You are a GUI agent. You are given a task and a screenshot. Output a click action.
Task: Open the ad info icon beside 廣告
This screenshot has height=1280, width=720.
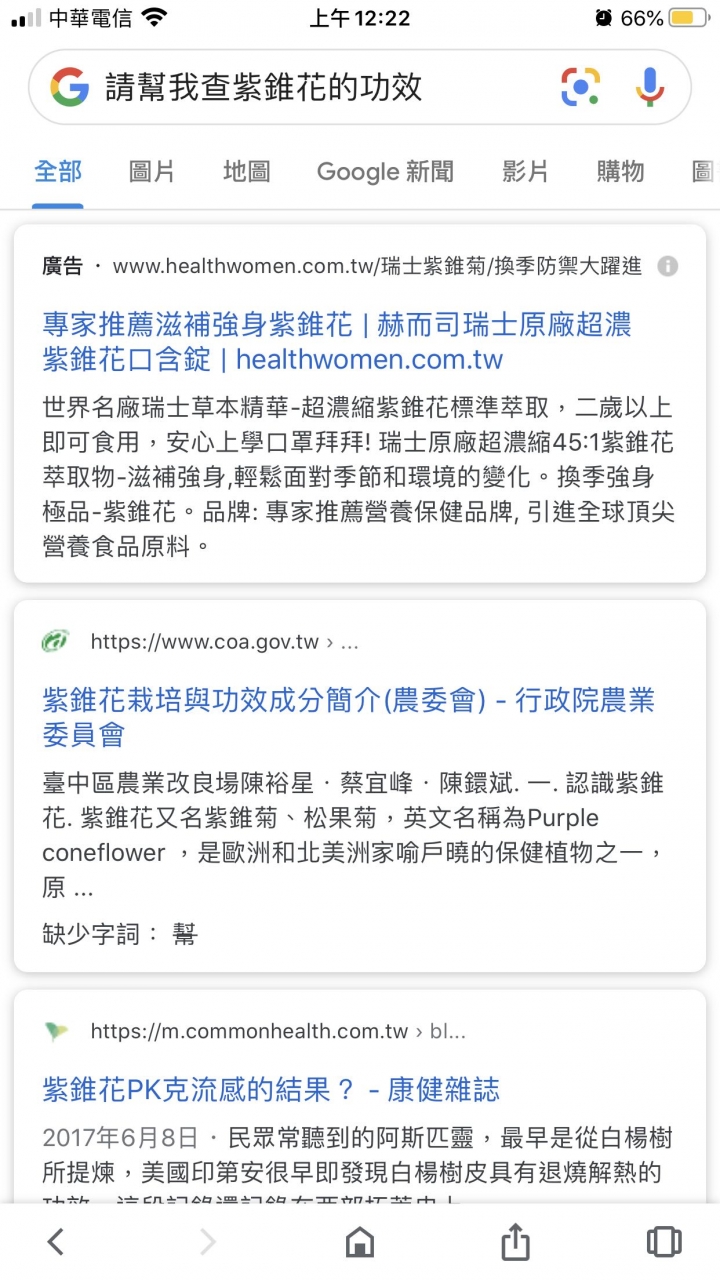click(667, 266)
